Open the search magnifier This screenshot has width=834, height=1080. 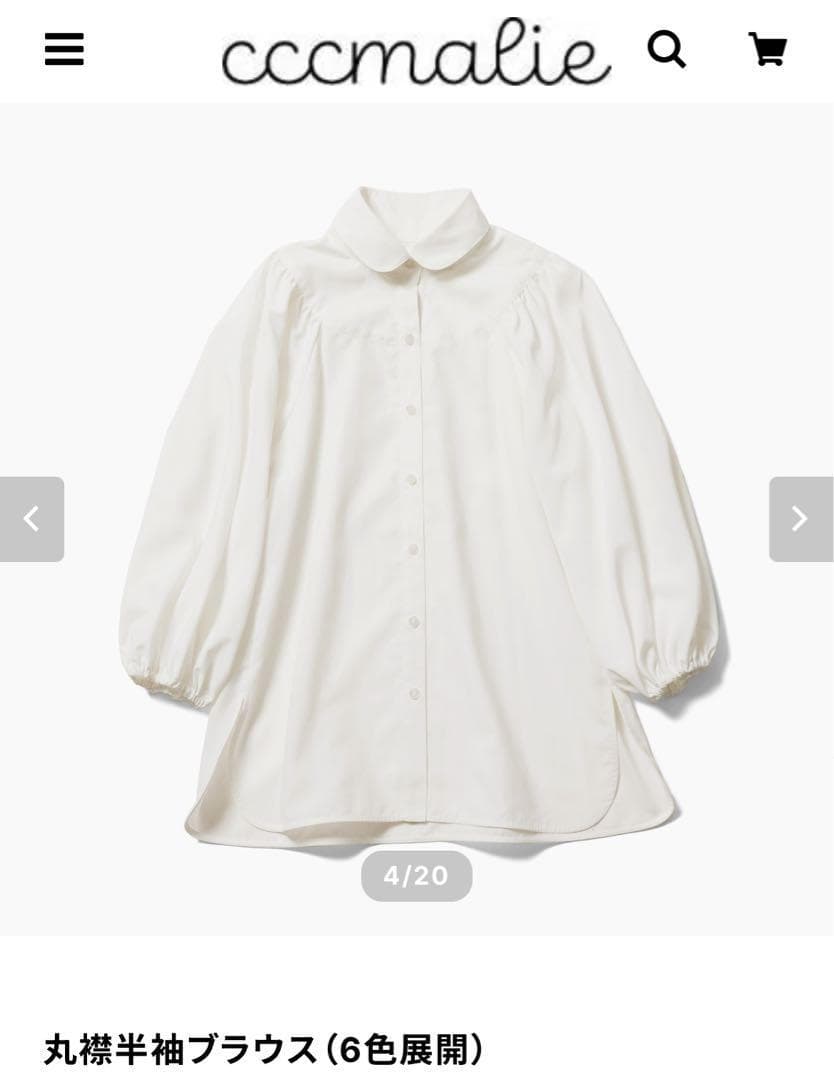(x=667, y=48)
